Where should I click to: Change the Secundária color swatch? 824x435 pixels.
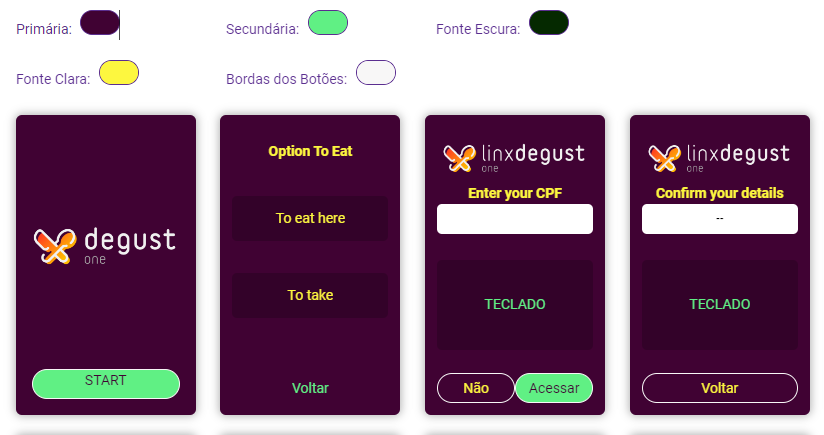point(327,23)
